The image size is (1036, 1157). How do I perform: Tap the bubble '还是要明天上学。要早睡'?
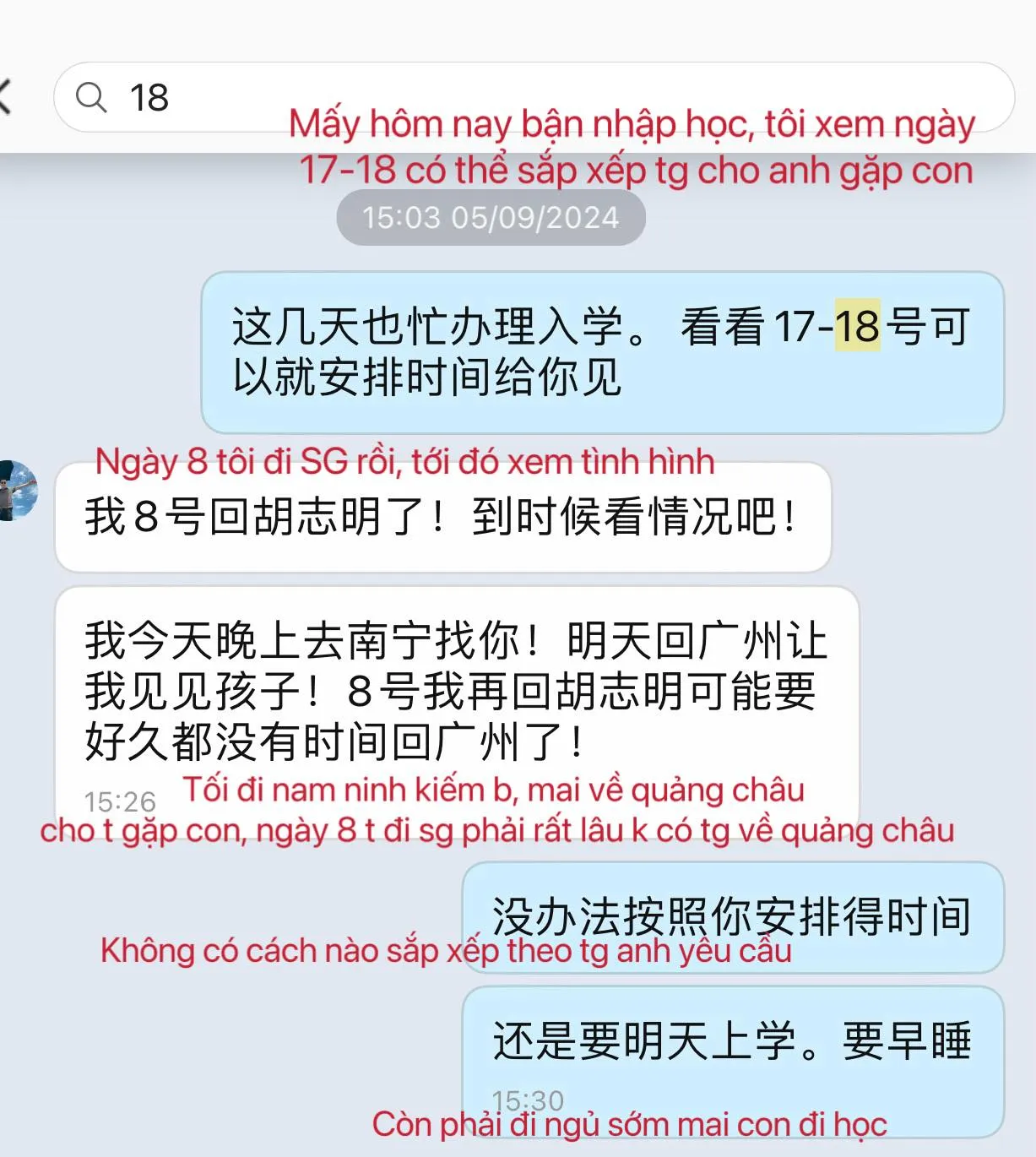coord(730,1045)
